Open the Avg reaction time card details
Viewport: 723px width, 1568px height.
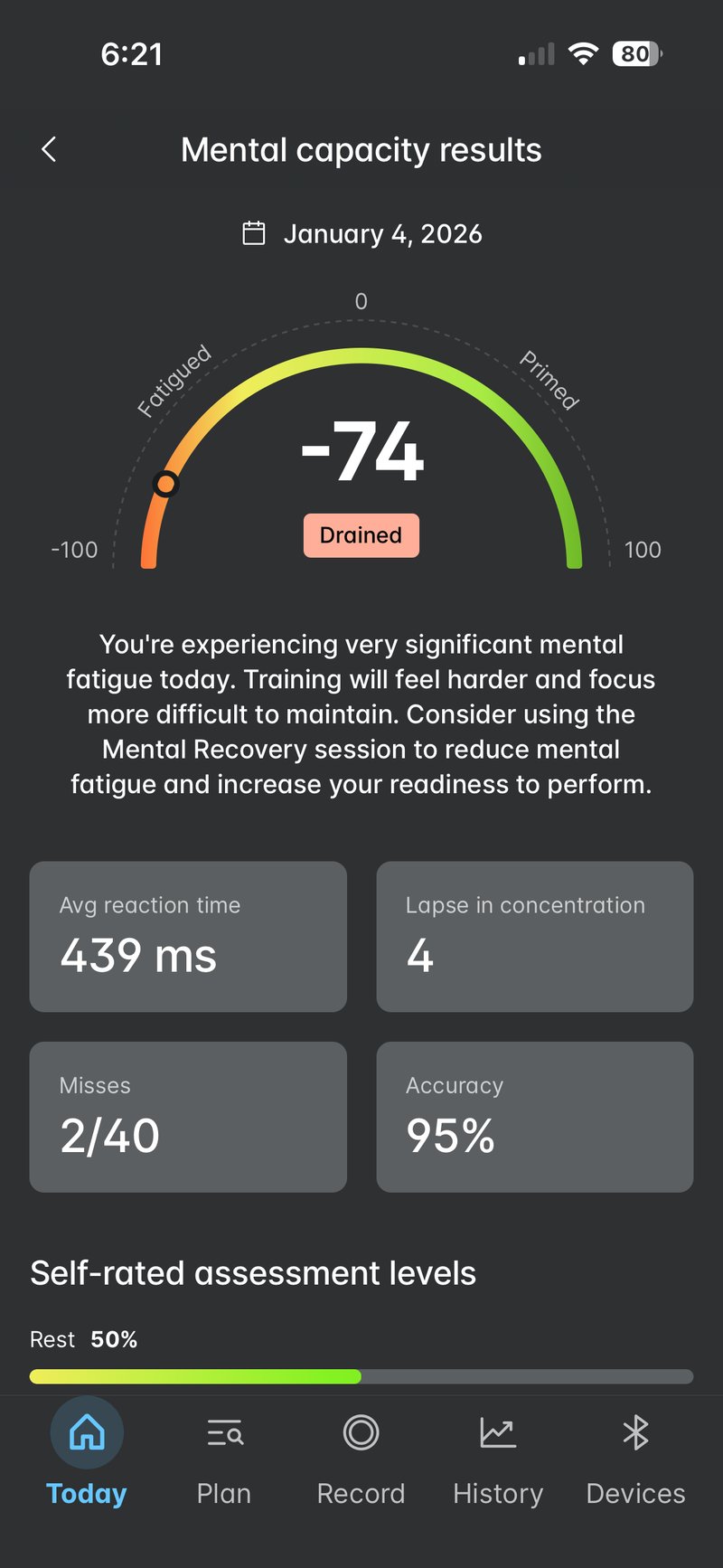[188, 936]
